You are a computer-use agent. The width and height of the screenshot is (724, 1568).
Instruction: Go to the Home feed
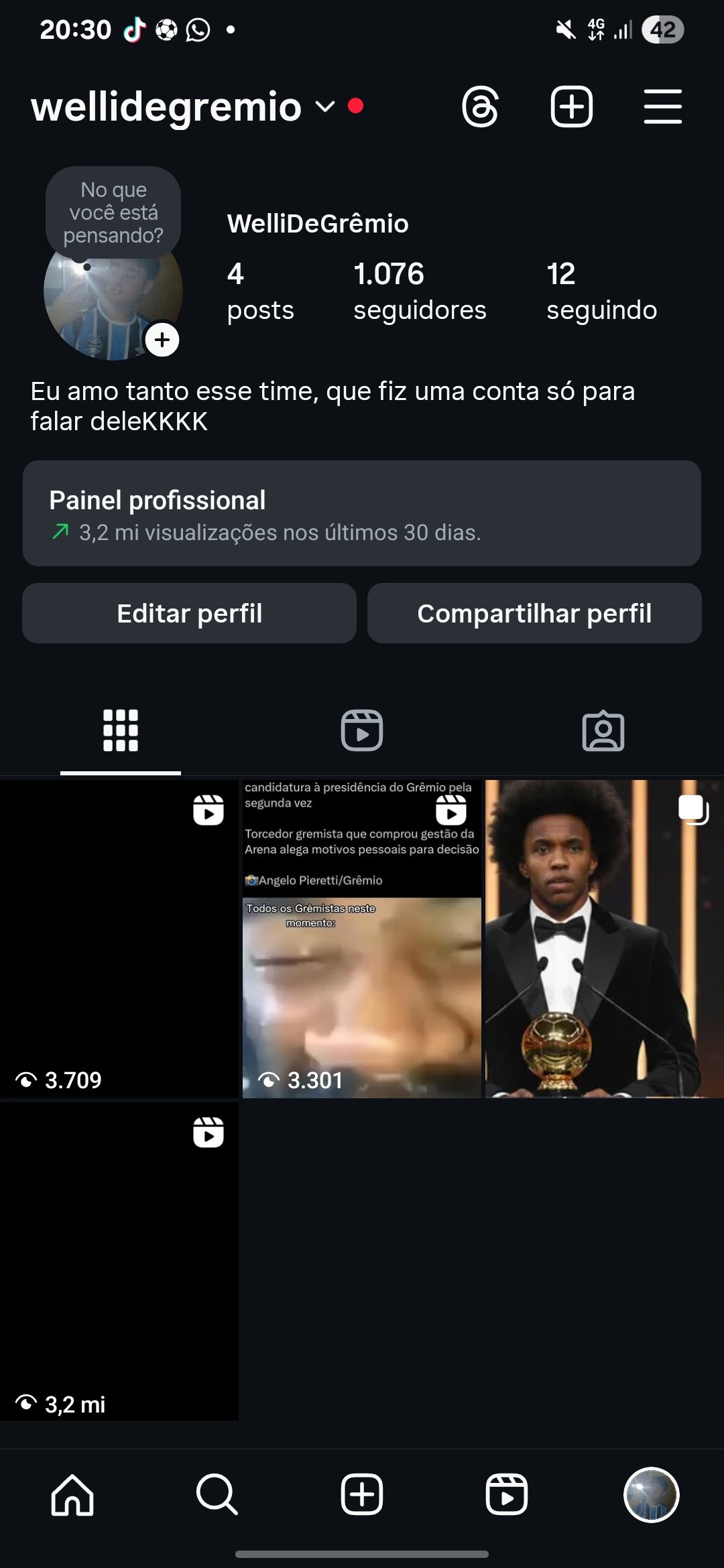click(72, 1495)
